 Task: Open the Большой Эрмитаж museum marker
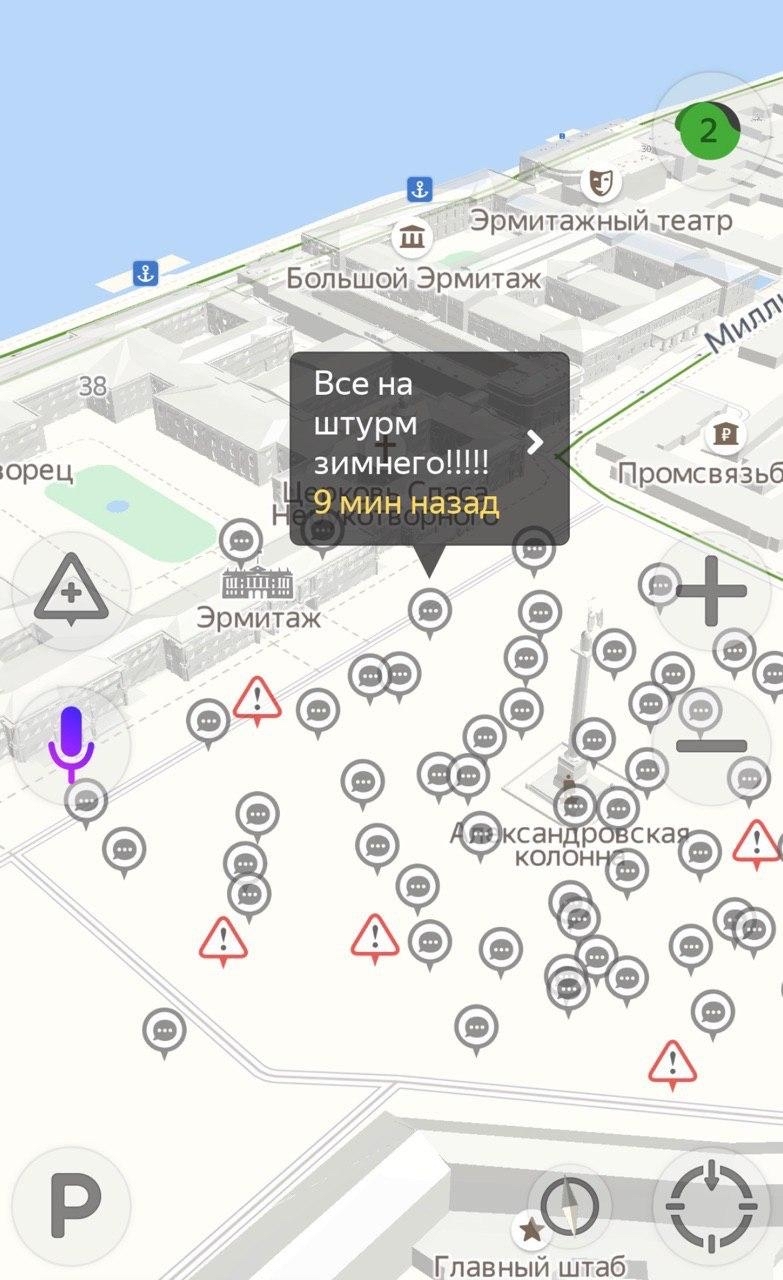411,238
